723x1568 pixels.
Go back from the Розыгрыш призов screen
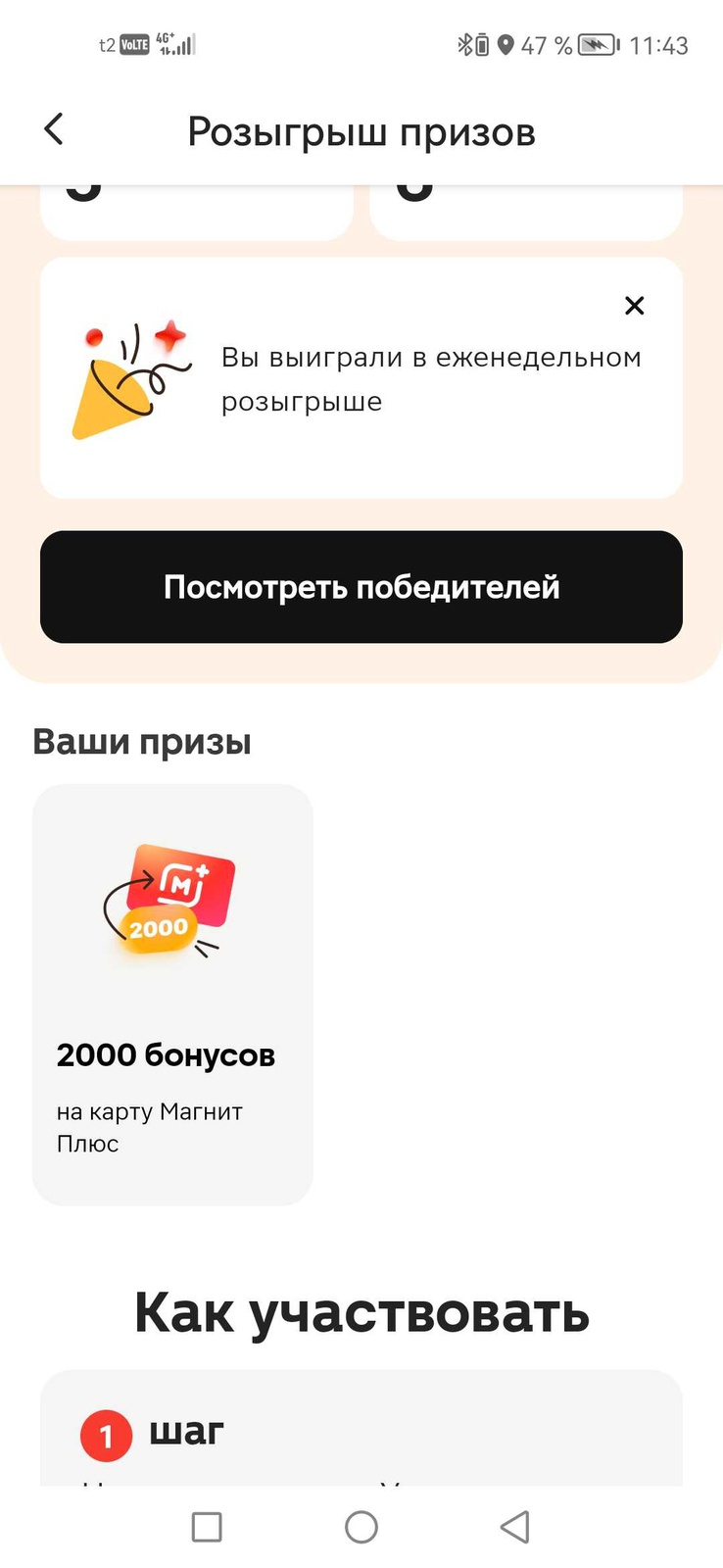(x=55, y=129)
